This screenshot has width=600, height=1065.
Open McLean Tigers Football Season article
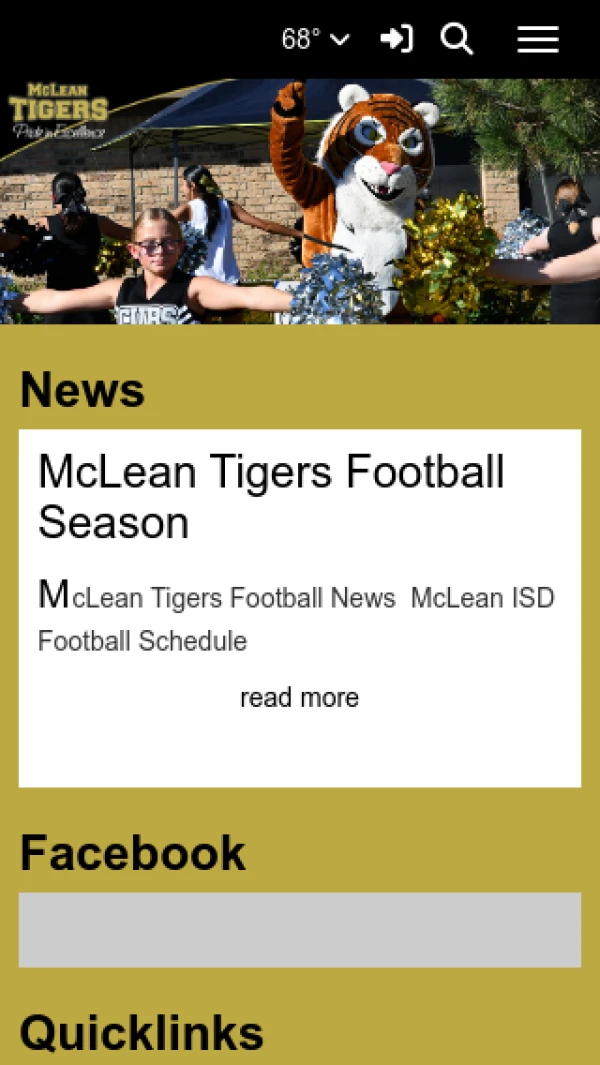click(271, 497)
